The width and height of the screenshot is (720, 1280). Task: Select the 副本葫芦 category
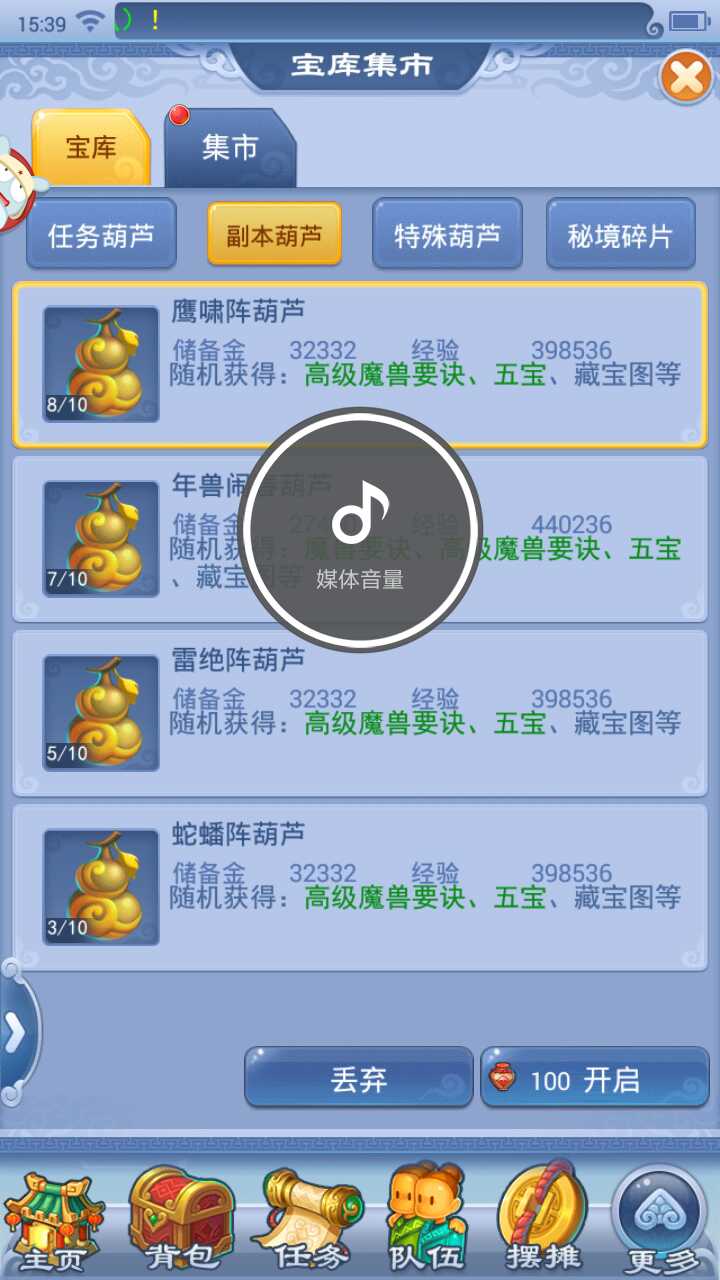(274, 235)
